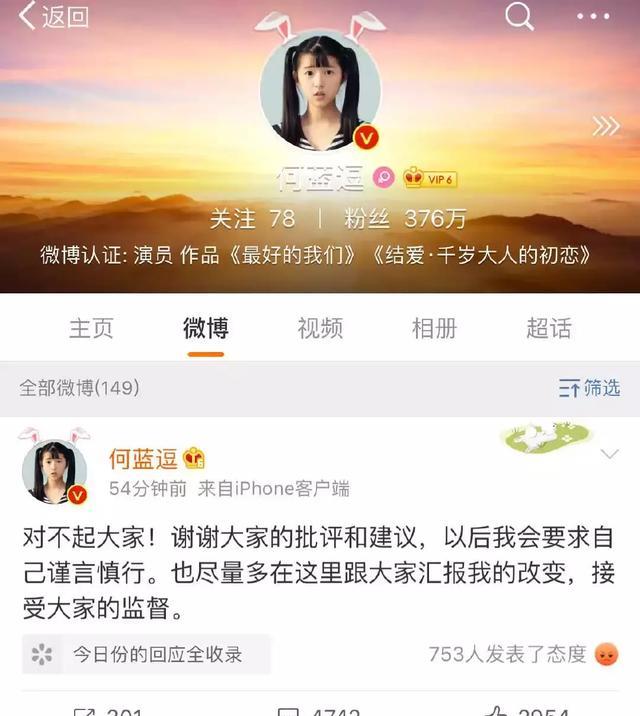This screenshot has width=640, height=716.
Task: Switch to the 主页 tab
Action: (91, 328)
